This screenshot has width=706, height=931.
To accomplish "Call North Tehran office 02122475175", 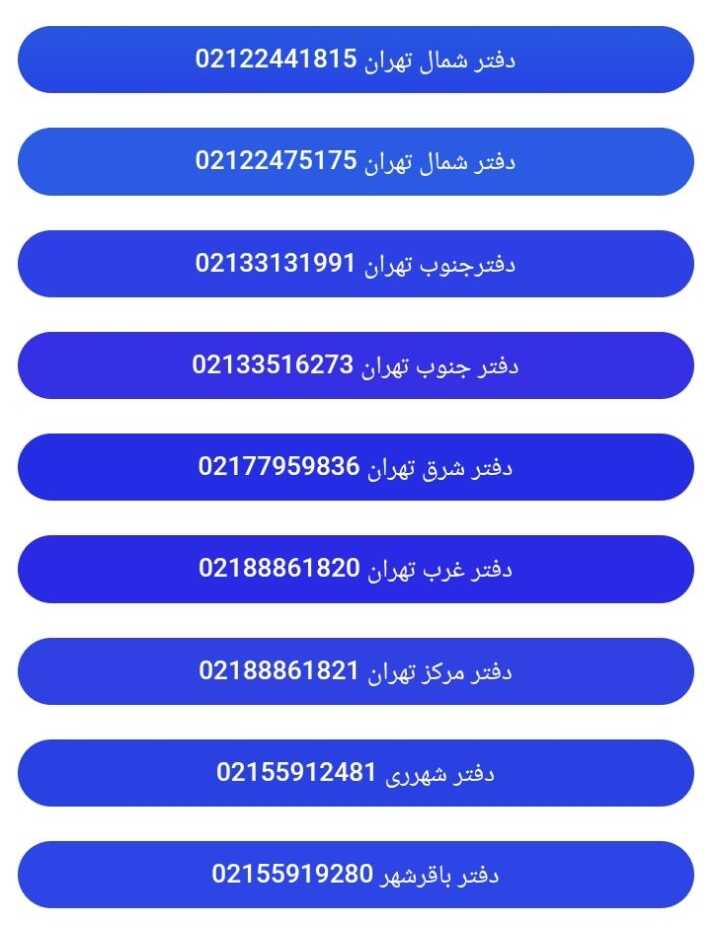I will point(355,161).
